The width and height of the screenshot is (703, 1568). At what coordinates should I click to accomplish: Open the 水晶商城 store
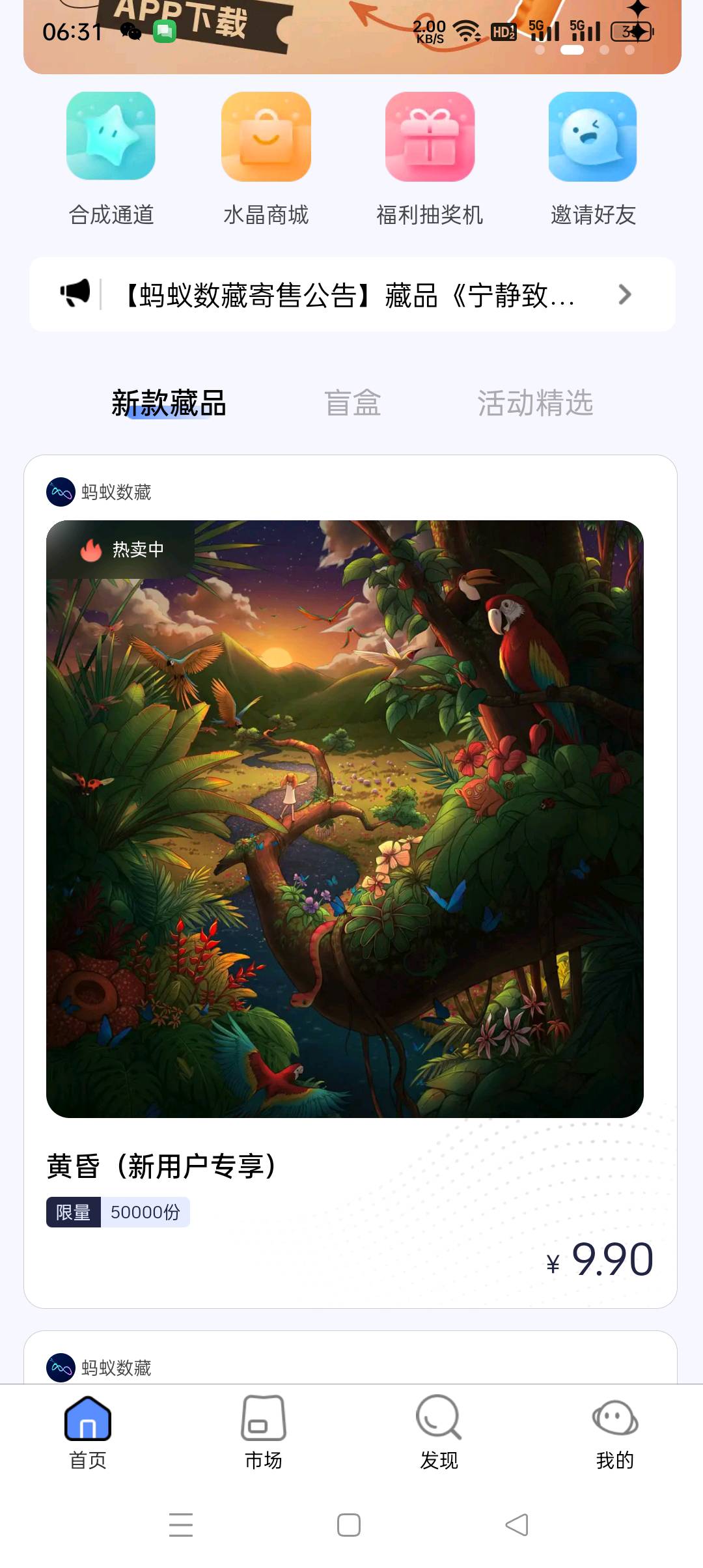tap(266, 160)
